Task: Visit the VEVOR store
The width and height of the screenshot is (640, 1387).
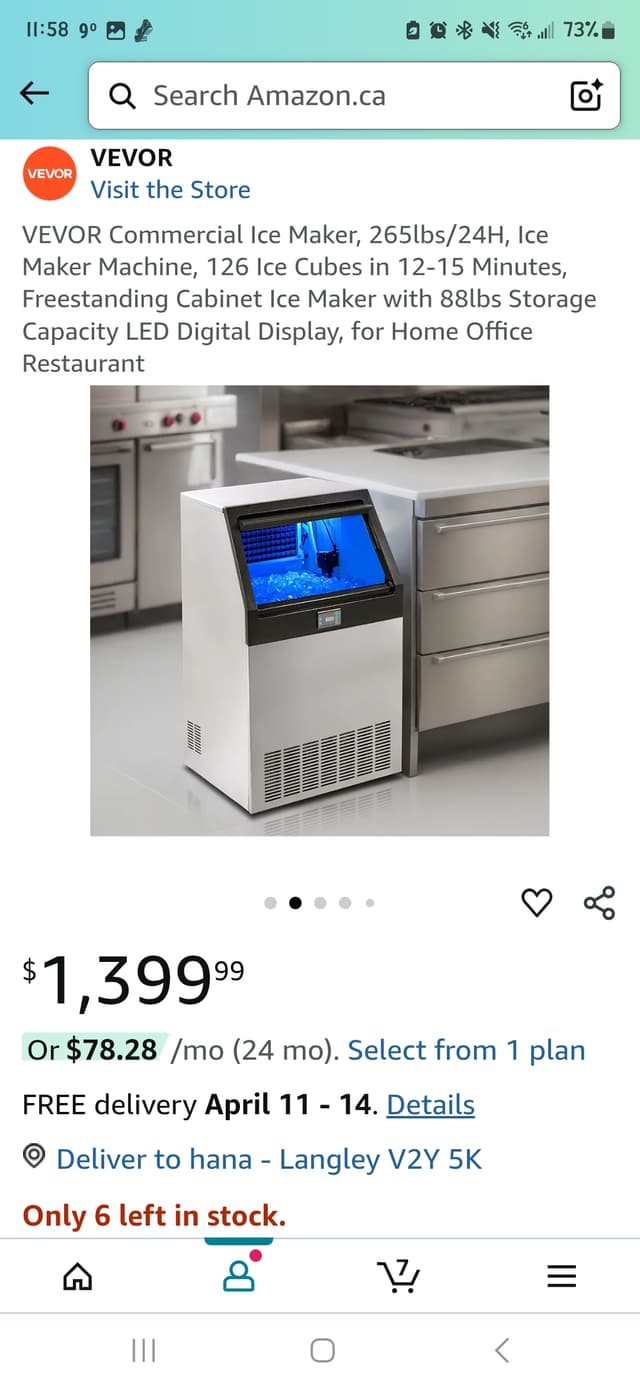Action: tap(170, 189)
